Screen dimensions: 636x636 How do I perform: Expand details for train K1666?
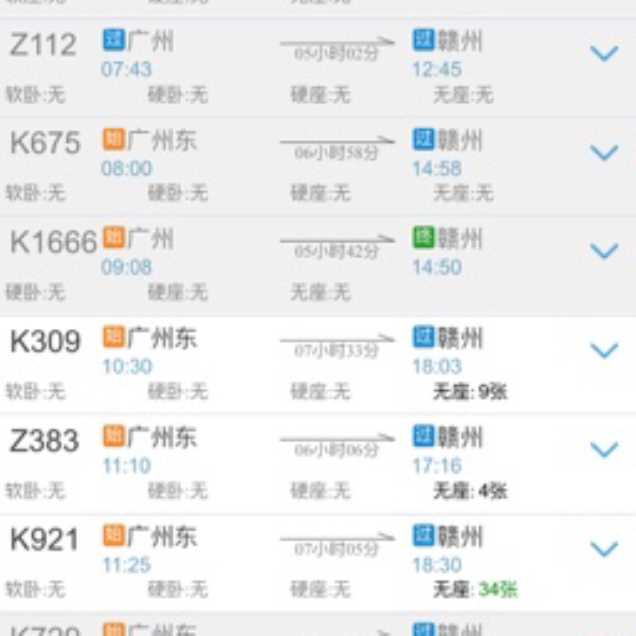coord(604,251)
